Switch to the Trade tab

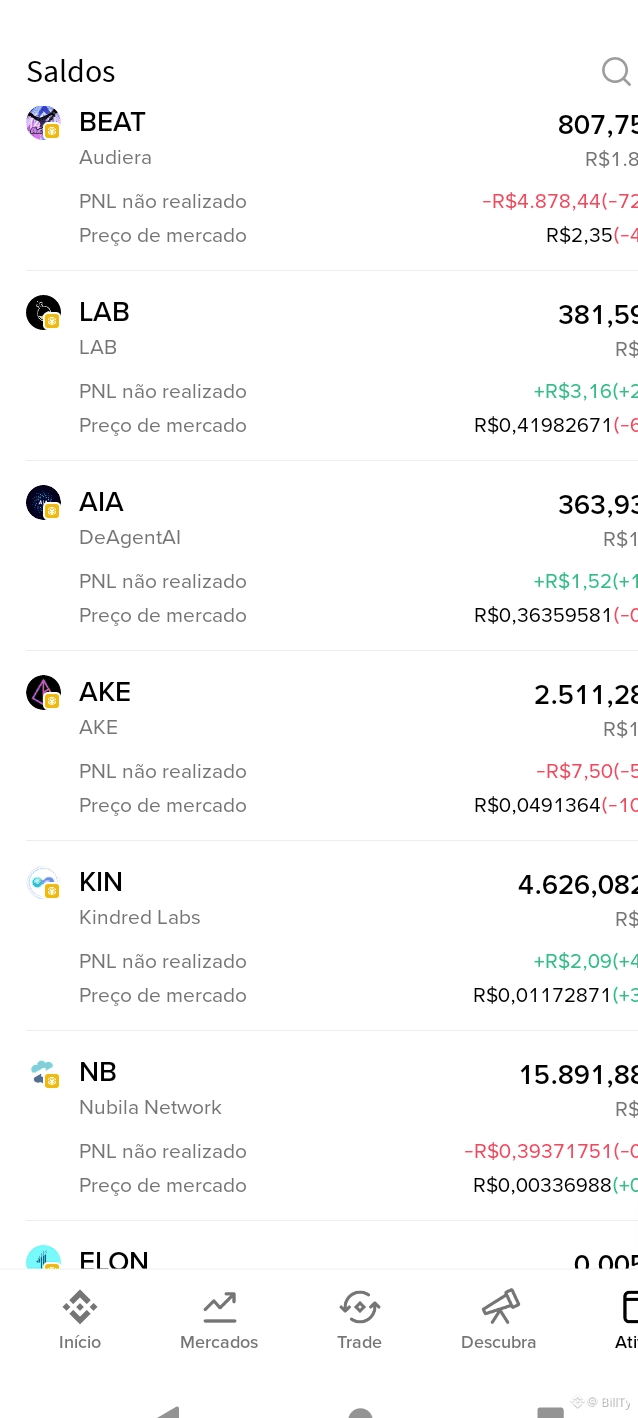[359, 1320]
